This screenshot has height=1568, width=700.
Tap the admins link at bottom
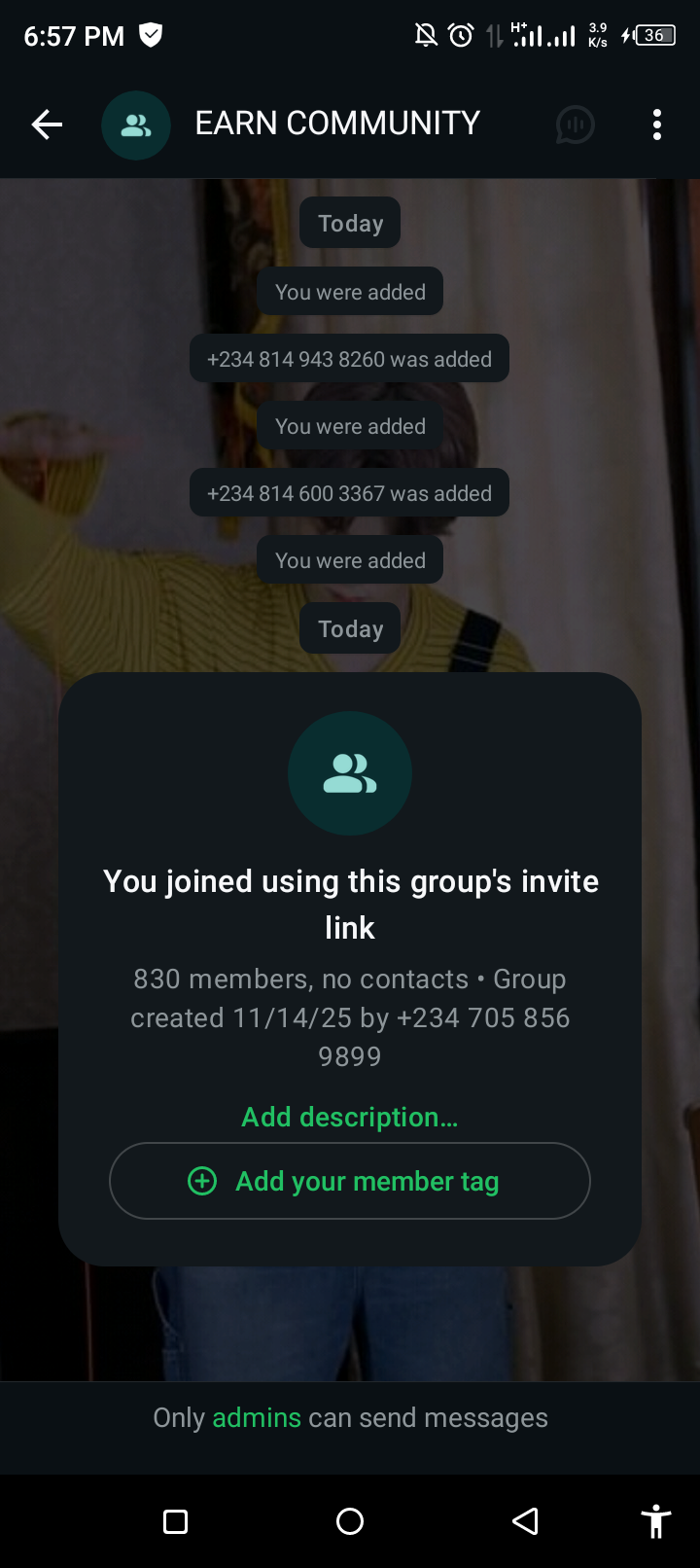tap(257, 1417)
